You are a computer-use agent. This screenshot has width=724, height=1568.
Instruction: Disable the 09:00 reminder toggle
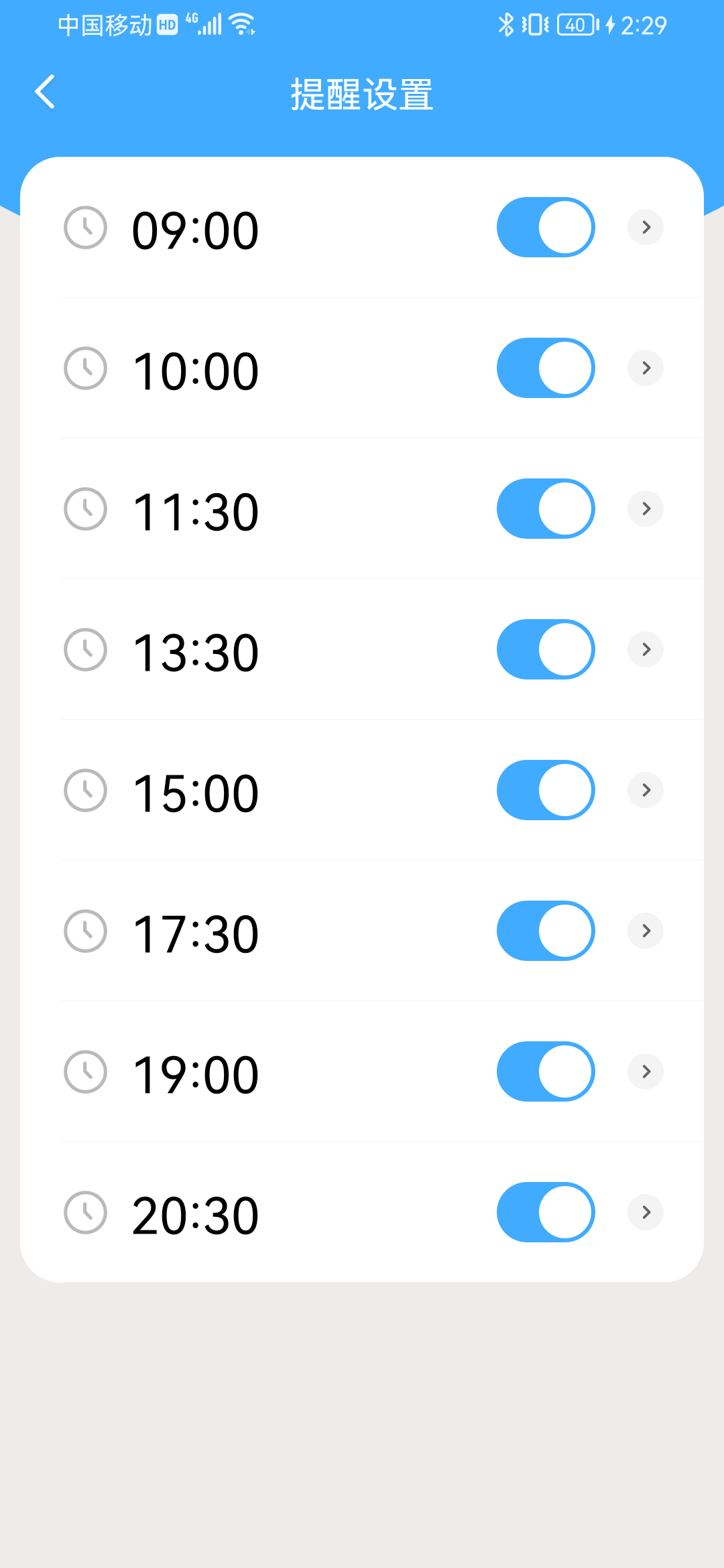[546, 227]
